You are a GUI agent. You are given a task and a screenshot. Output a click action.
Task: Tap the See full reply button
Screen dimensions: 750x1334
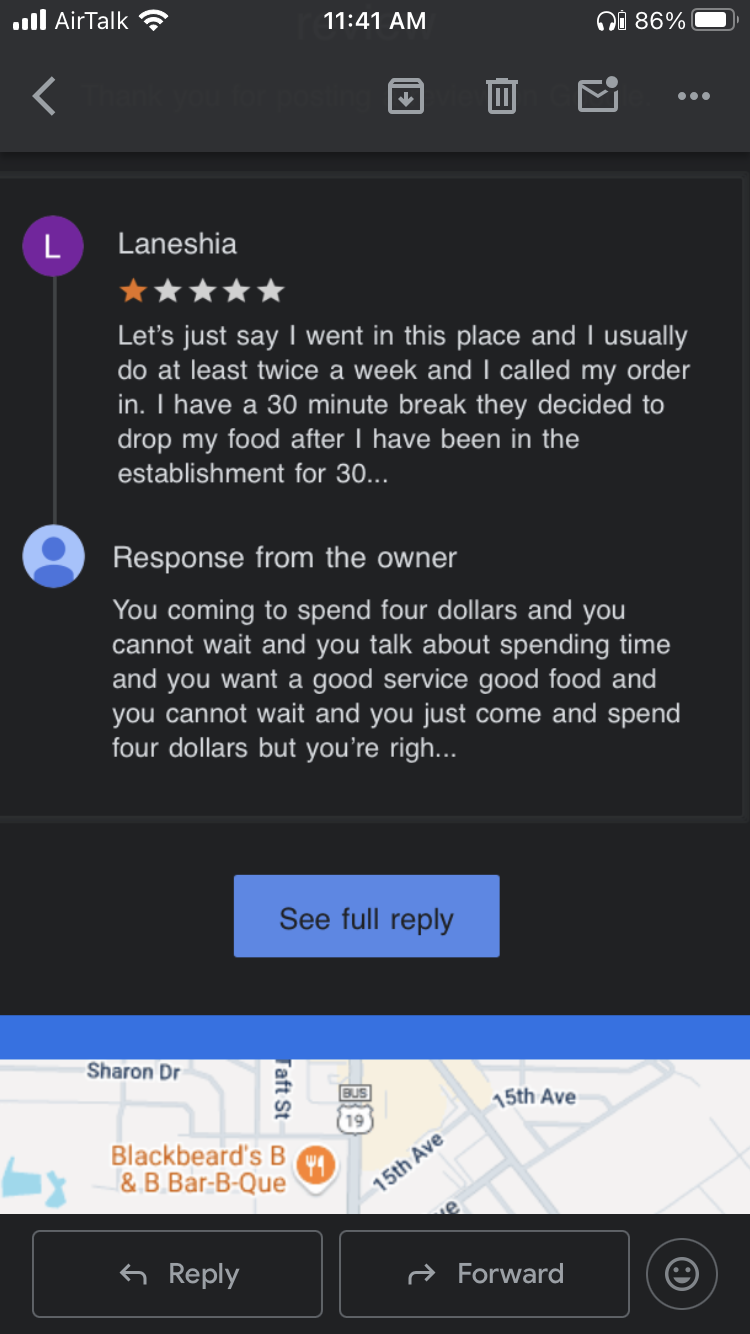coord(366,917)
